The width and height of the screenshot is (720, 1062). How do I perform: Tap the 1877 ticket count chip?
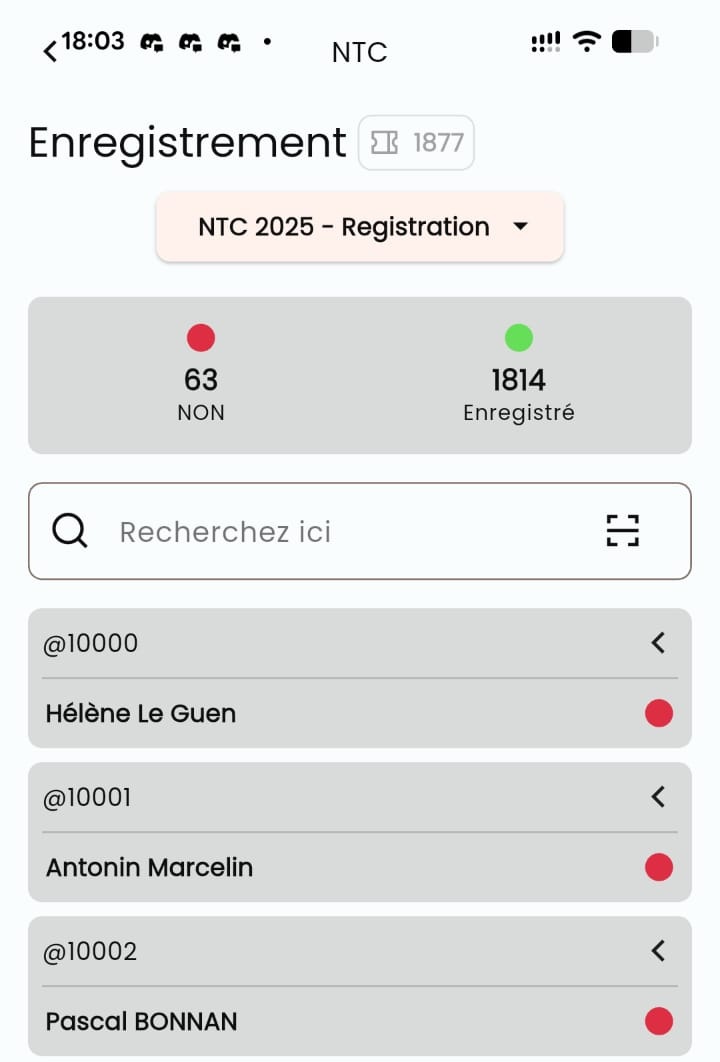(x=416, y=143)
